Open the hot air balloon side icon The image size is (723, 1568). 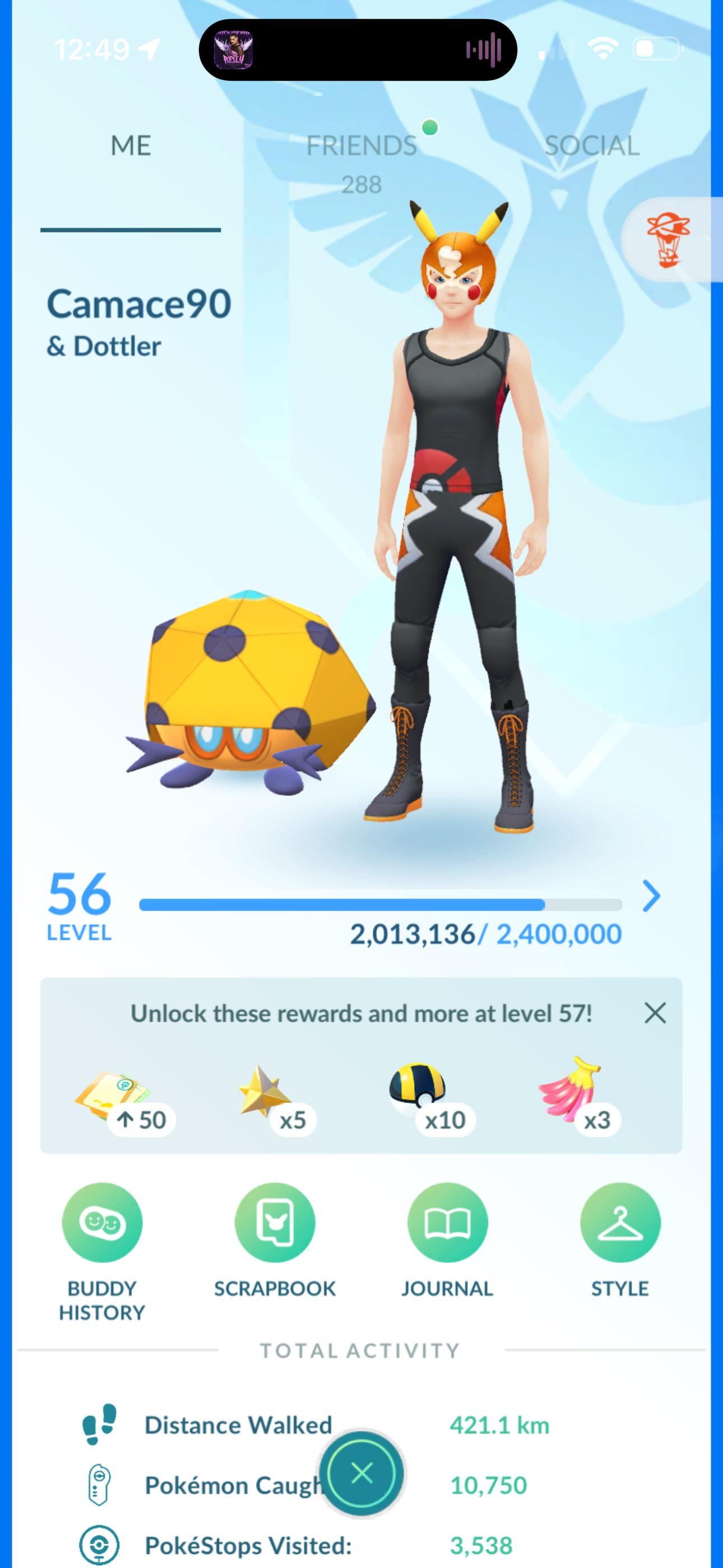(668, 240)
